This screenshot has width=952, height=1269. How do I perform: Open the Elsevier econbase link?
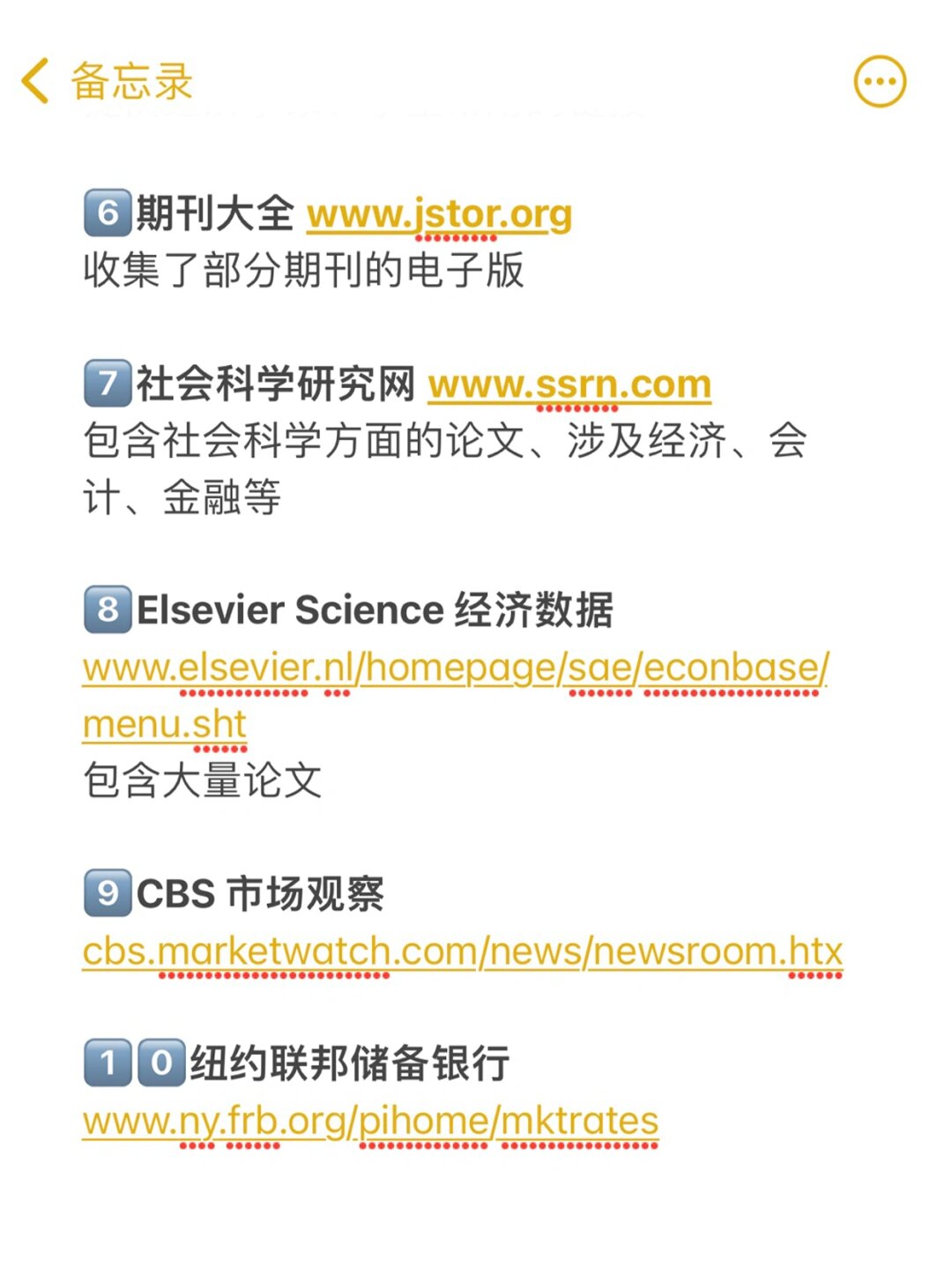456,668
